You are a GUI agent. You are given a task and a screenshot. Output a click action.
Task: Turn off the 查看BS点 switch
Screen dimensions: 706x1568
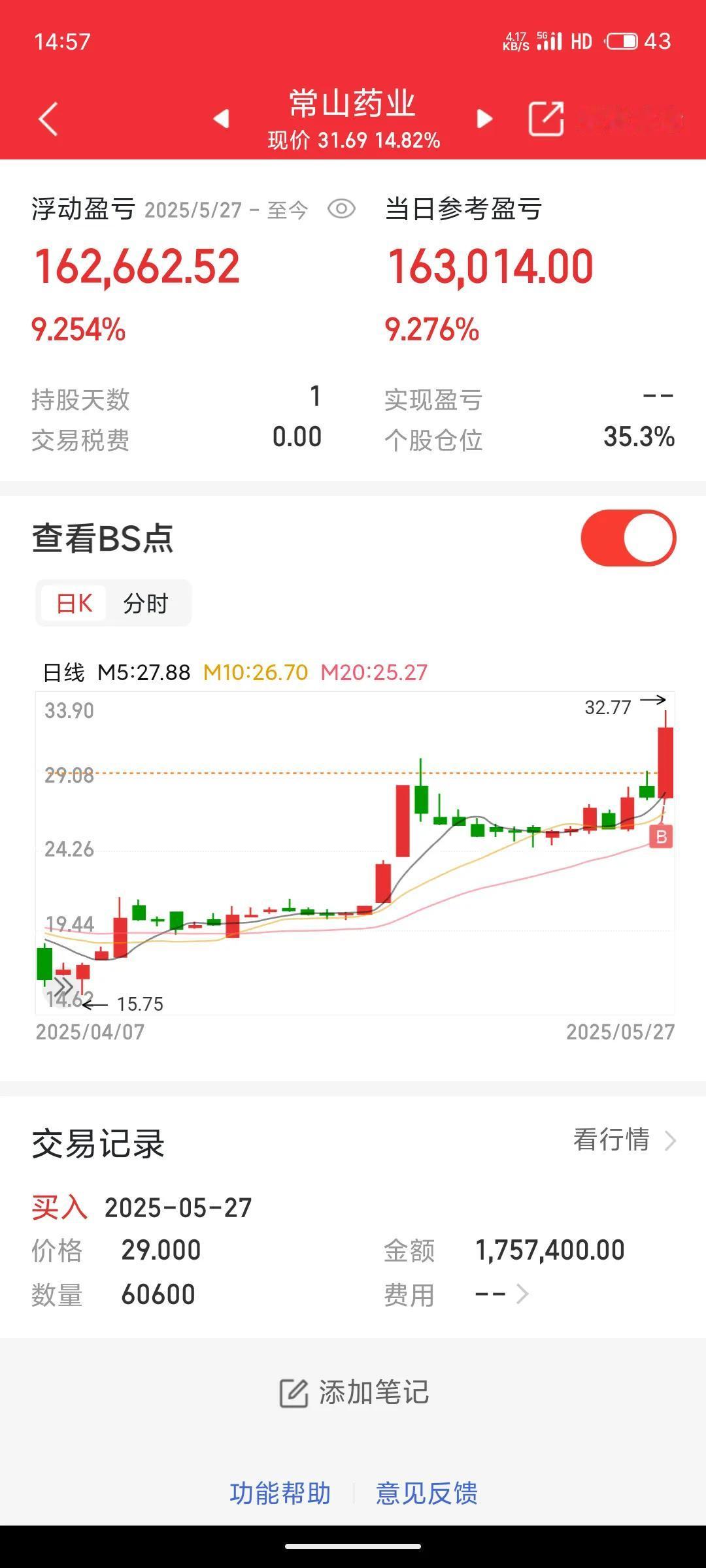tap(628, 538)
